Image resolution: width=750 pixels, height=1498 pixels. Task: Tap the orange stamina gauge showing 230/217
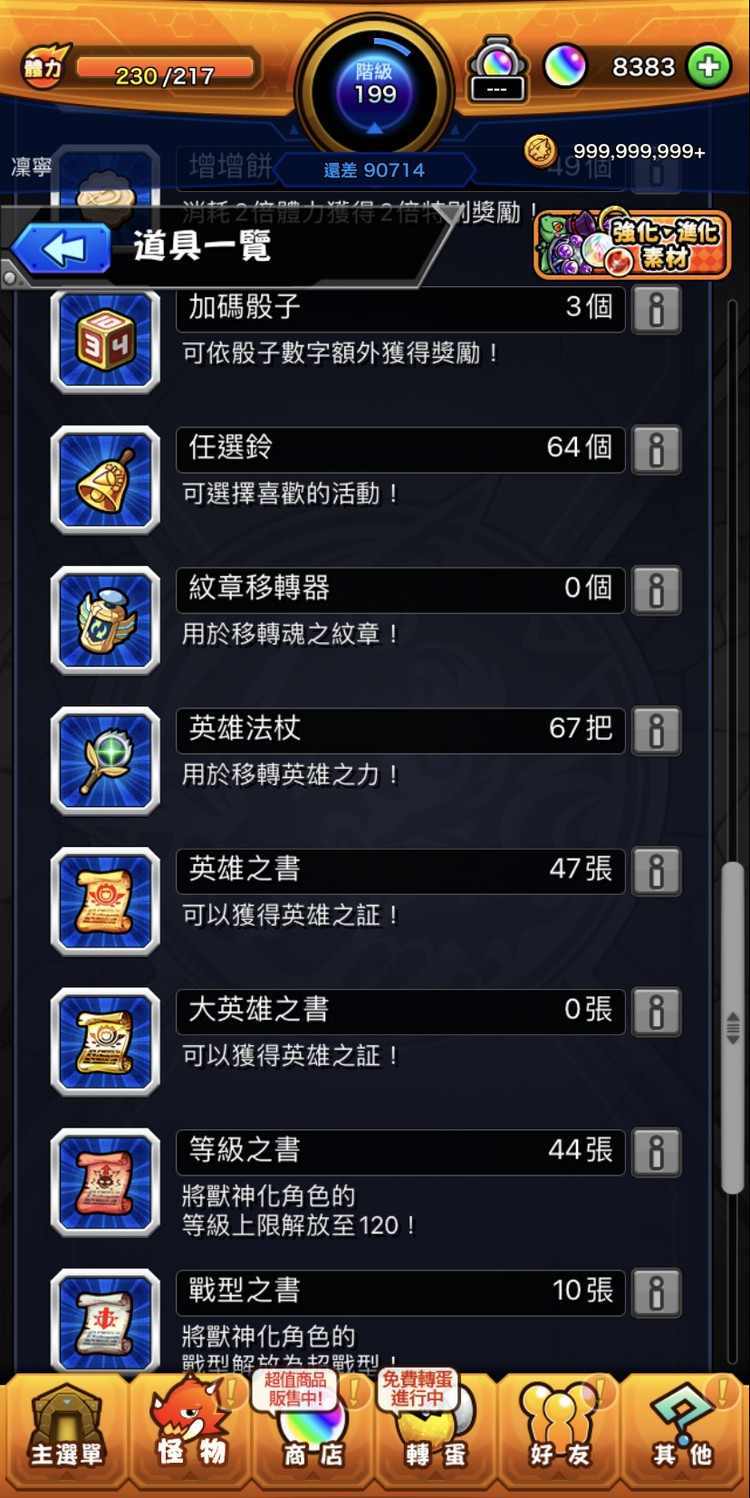coord(150,69)
